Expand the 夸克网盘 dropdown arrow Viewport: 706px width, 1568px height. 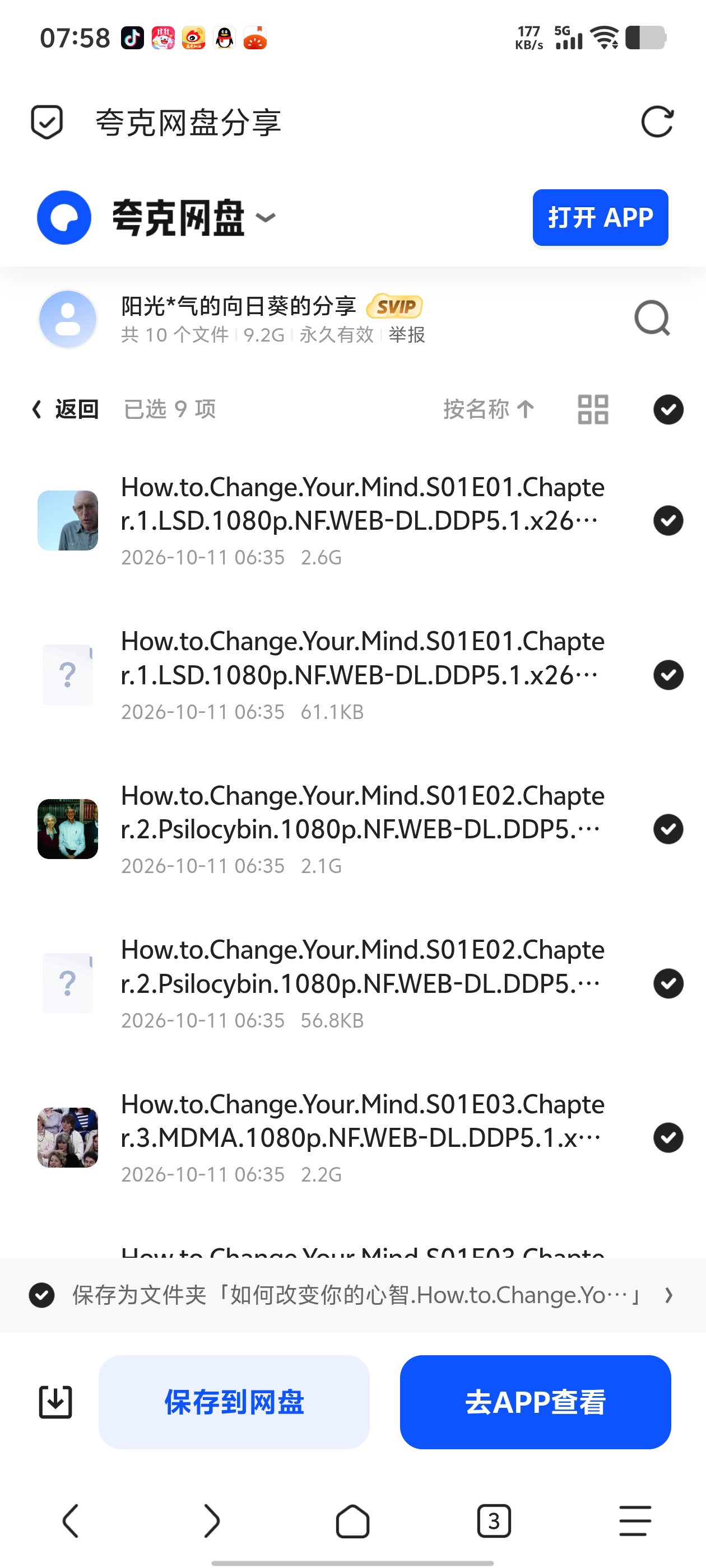[265, 218]
